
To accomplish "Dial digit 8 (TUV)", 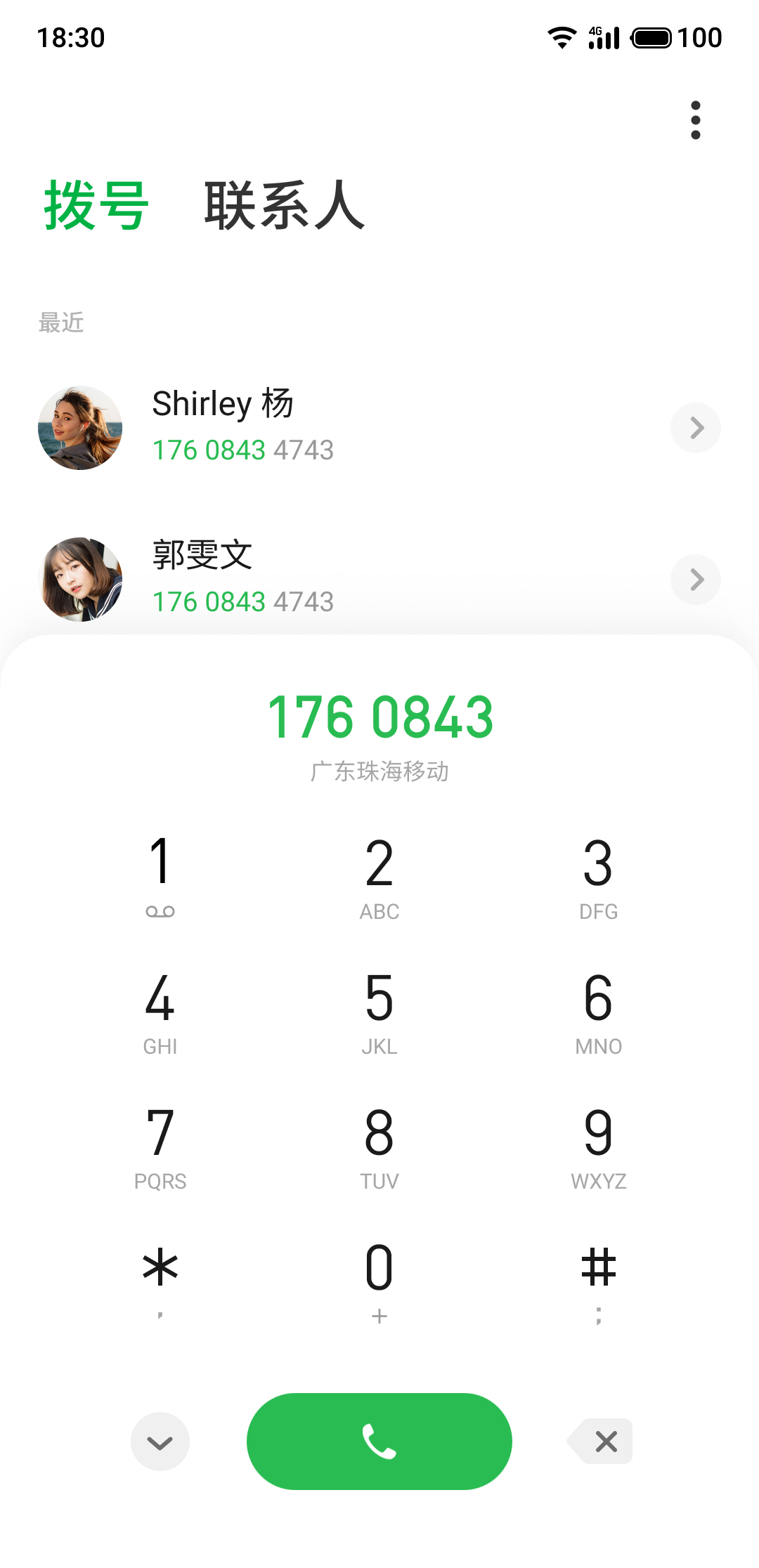I will [379, 1145].
